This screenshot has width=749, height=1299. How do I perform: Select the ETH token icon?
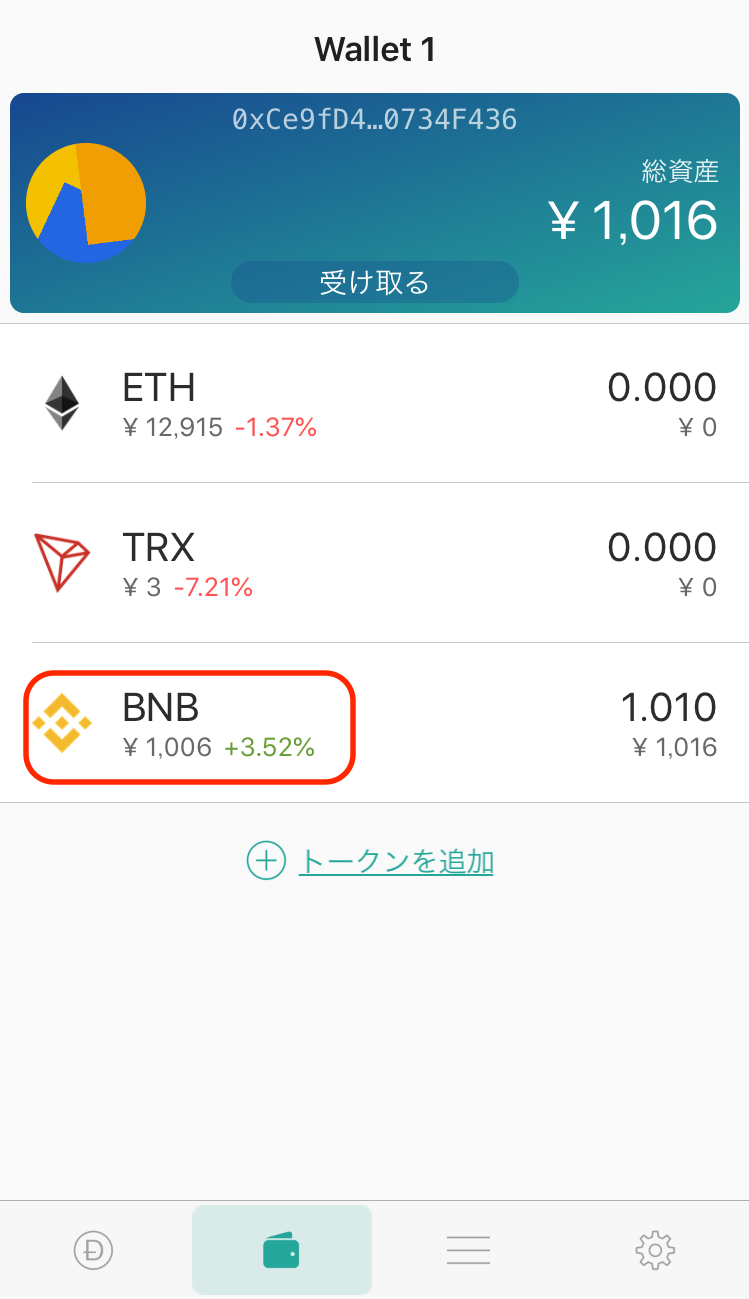60,402
